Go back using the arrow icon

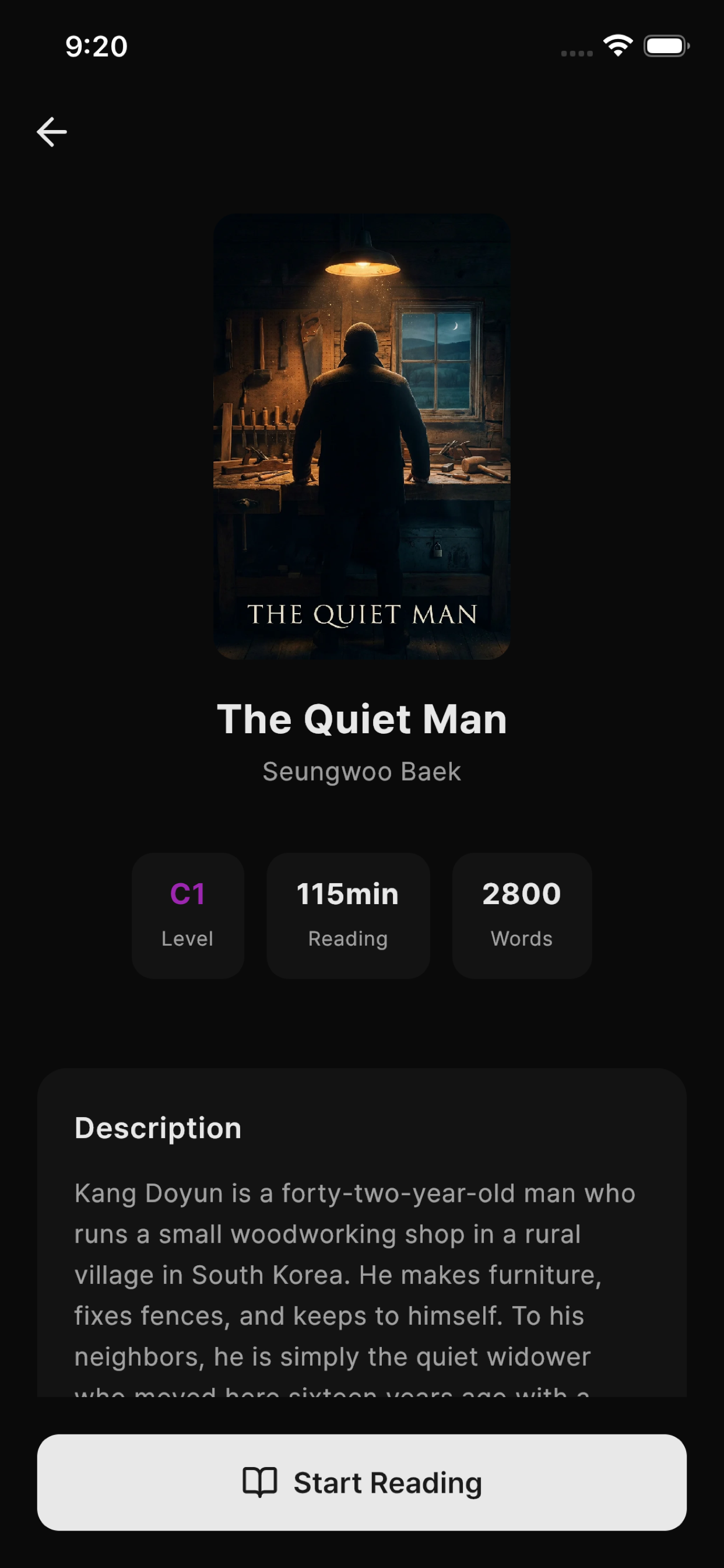tap(52, 132)
